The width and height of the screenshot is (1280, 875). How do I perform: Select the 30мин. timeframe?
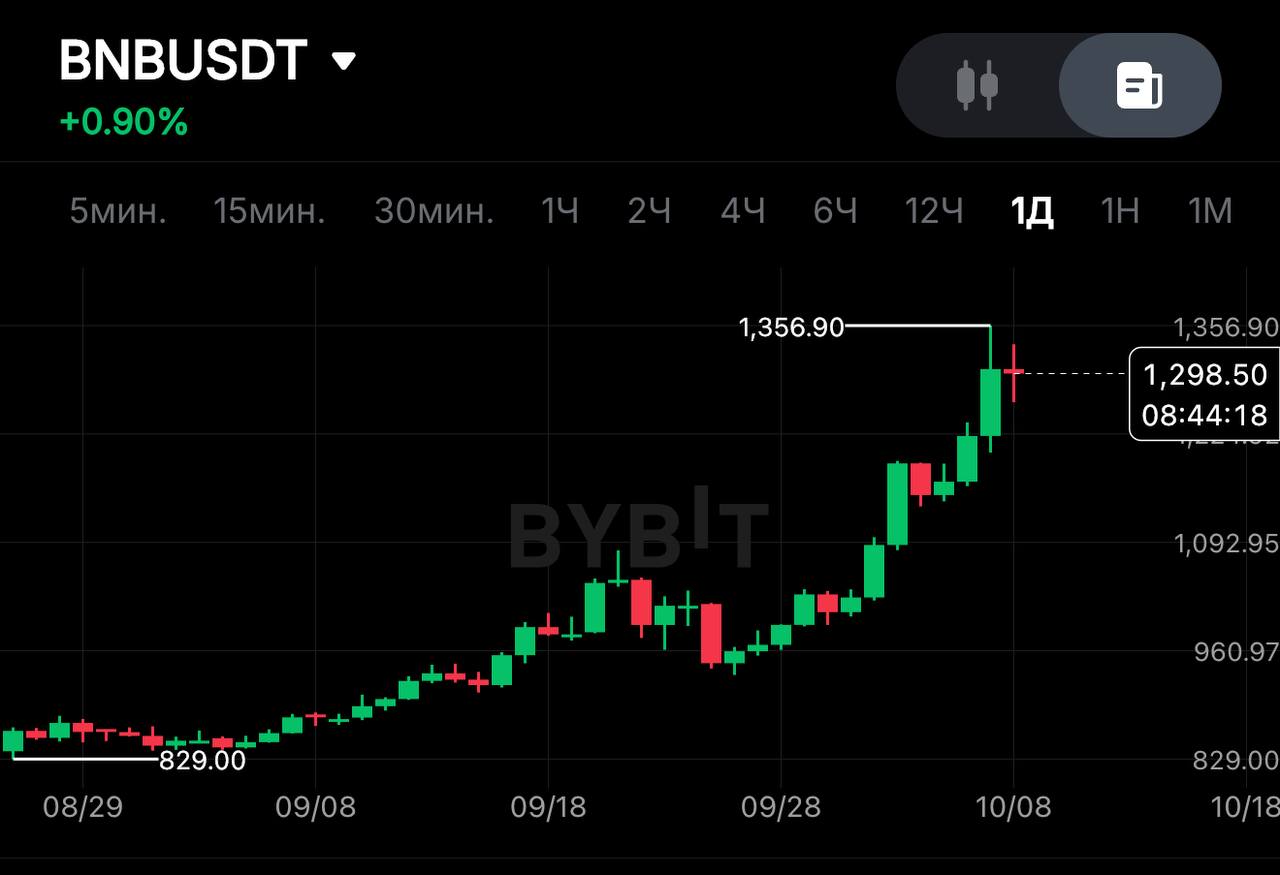434,211
